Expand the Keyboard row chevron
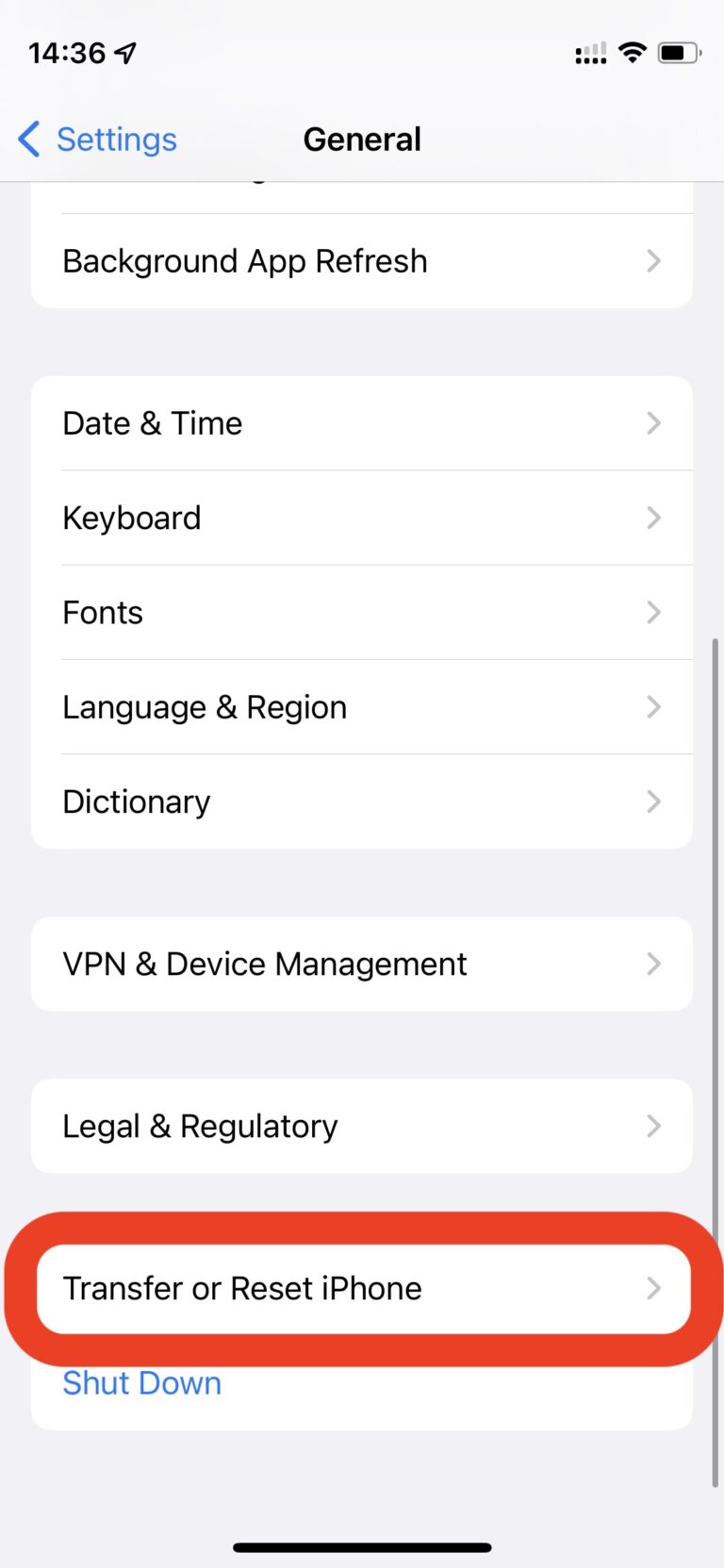The height and width of the screenshot is (1568, 724). click(x=654, y=518)
